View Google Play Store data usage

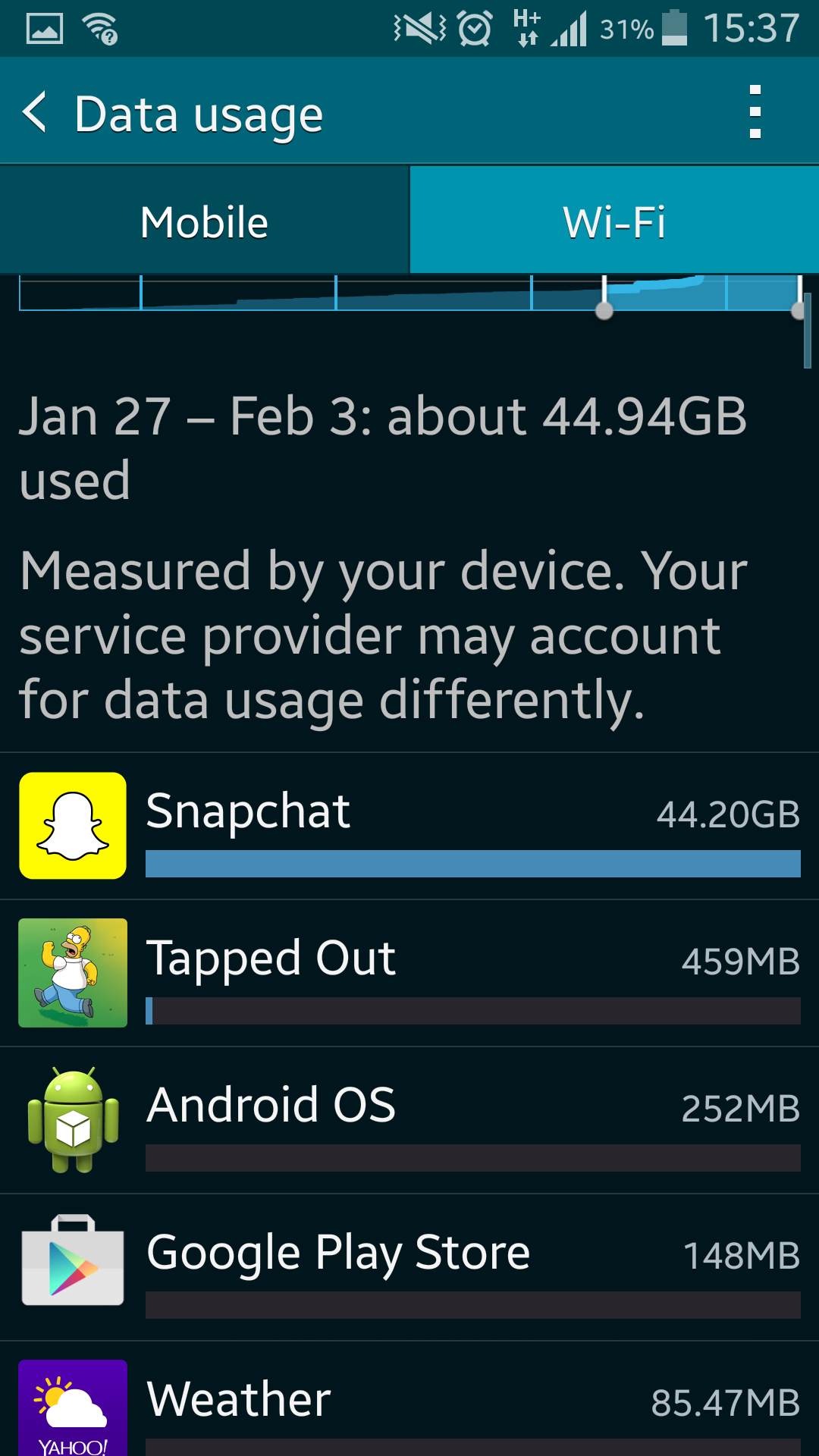coord(409,1267)
